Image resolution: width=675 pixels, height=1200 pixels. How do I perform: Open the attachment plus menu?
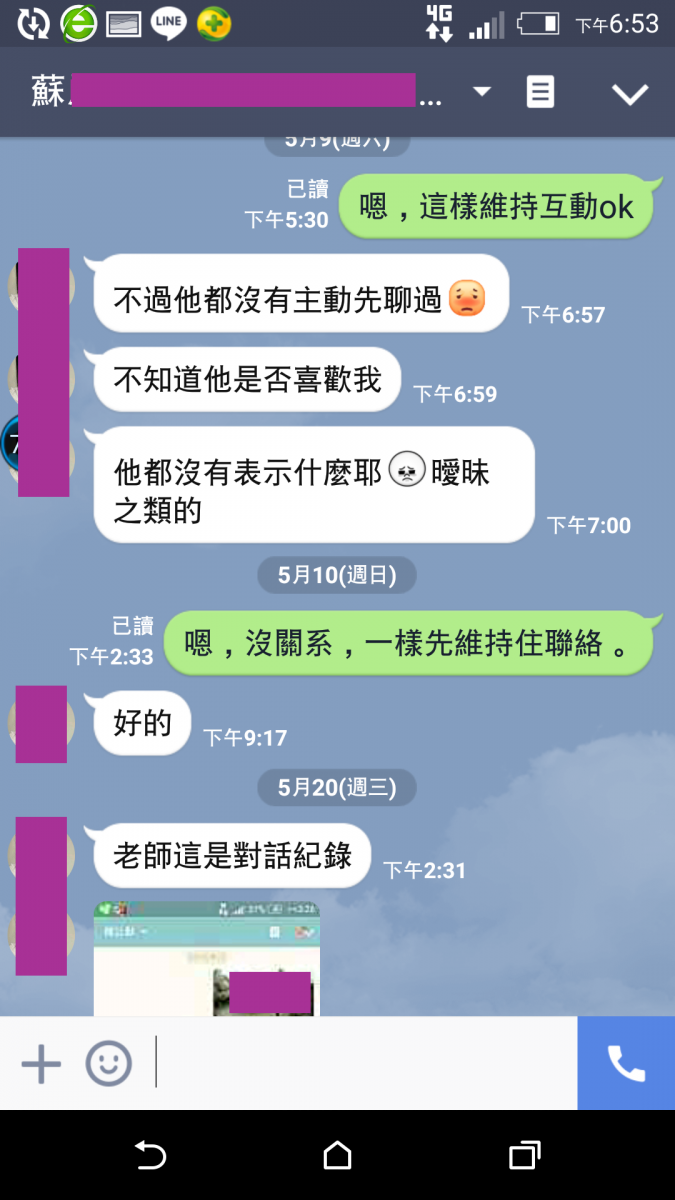pos(41,1063)
